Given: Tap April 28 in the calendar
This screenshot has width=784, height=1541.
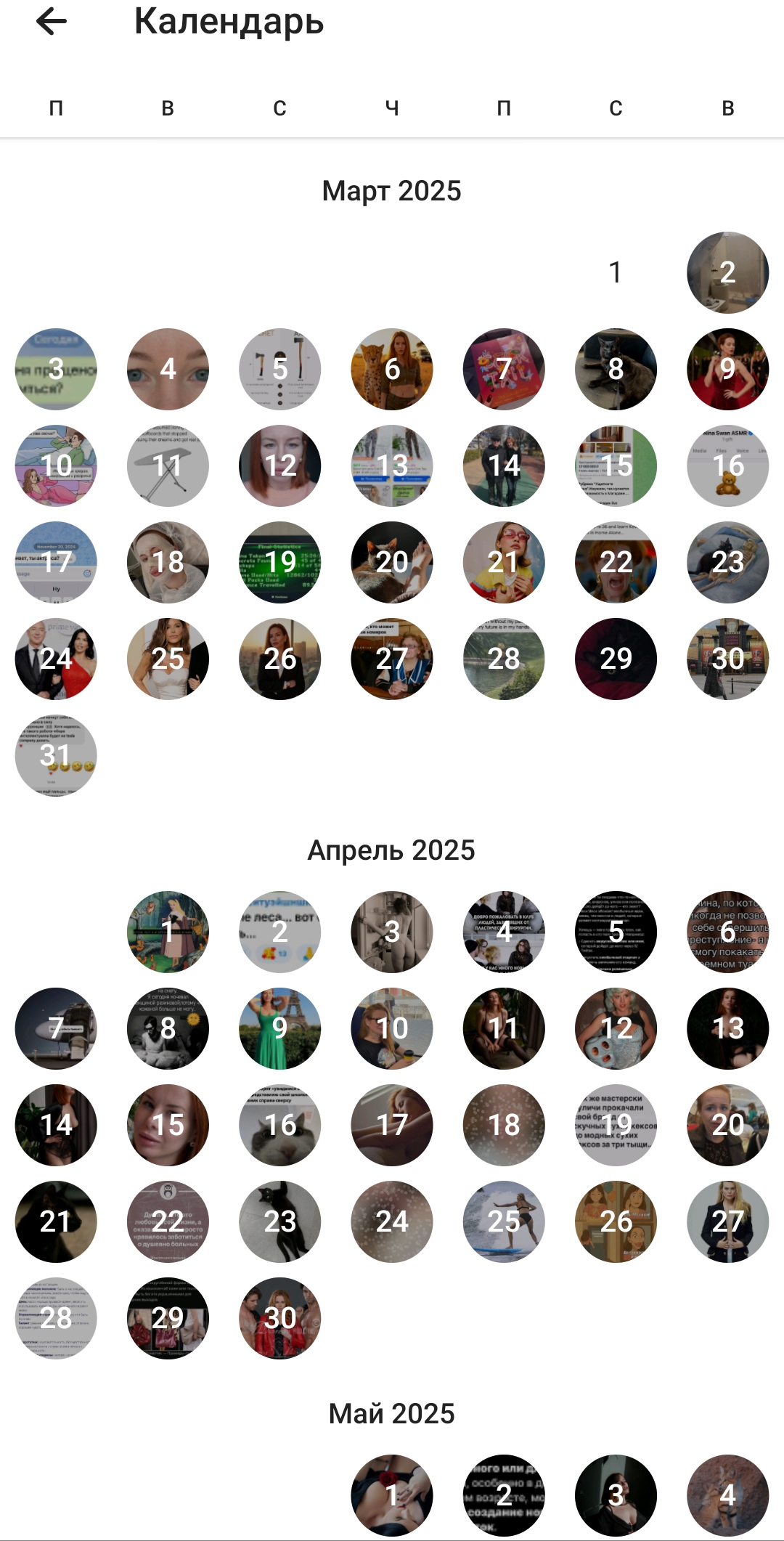Looking at the screenshot, I should click(x=56, y=1318).
